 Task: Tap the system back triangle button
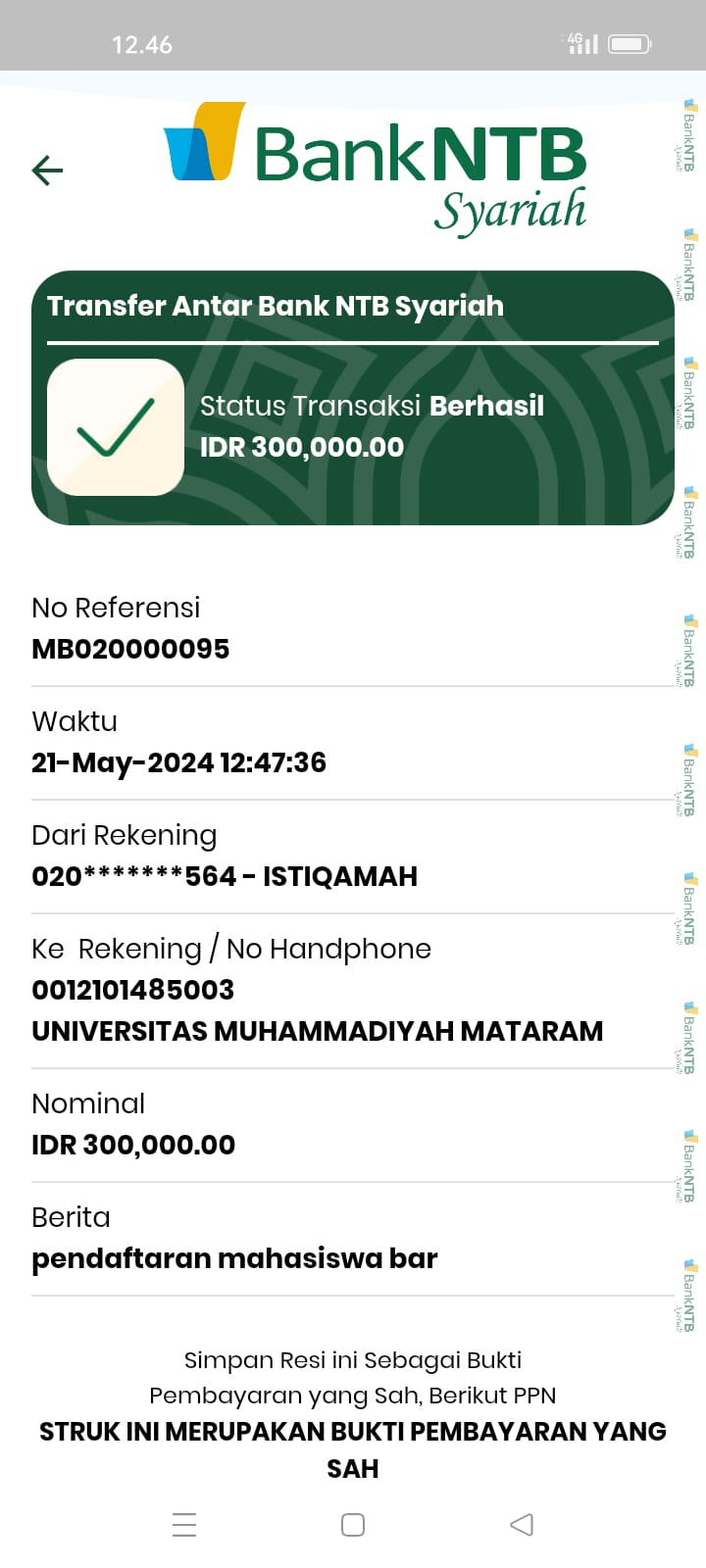pyautogui.click(x=522, y=1524)
